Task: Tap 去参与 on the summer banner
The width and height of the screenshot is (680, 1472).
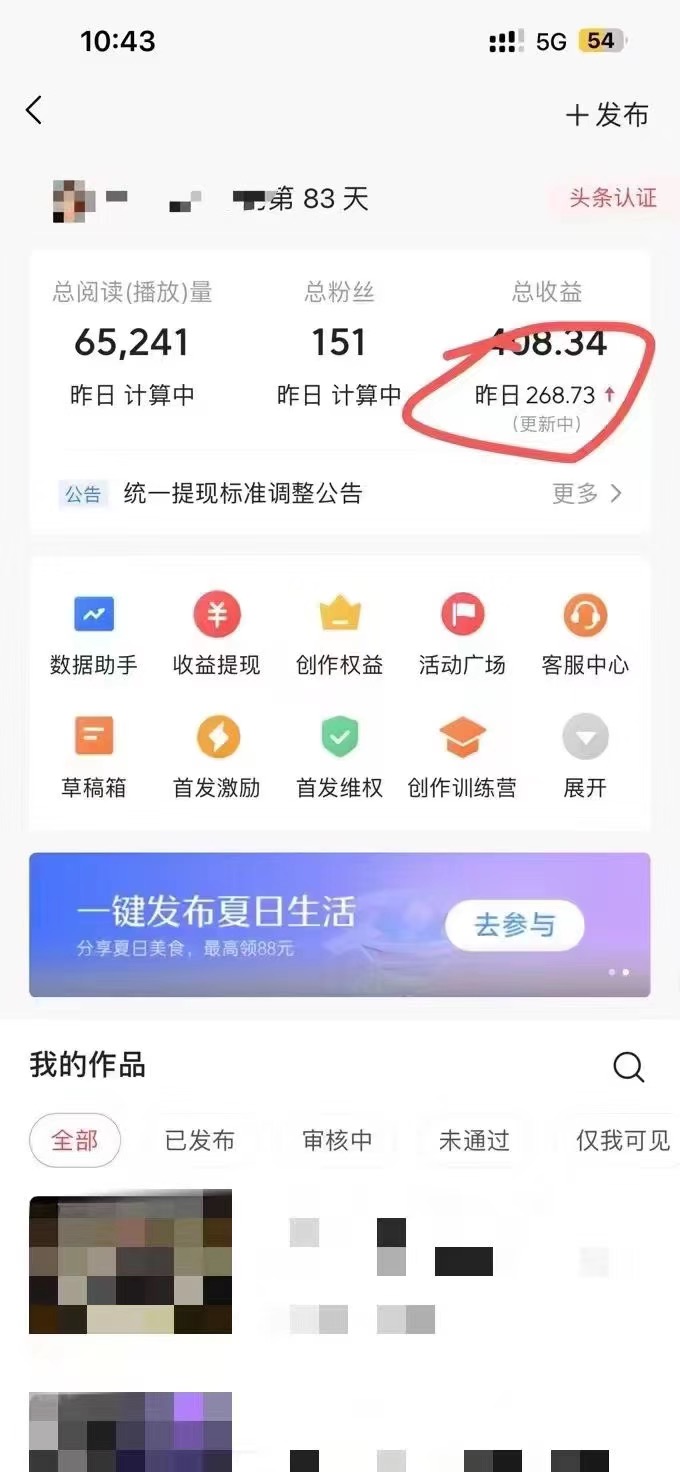Action: click(514, 925)
